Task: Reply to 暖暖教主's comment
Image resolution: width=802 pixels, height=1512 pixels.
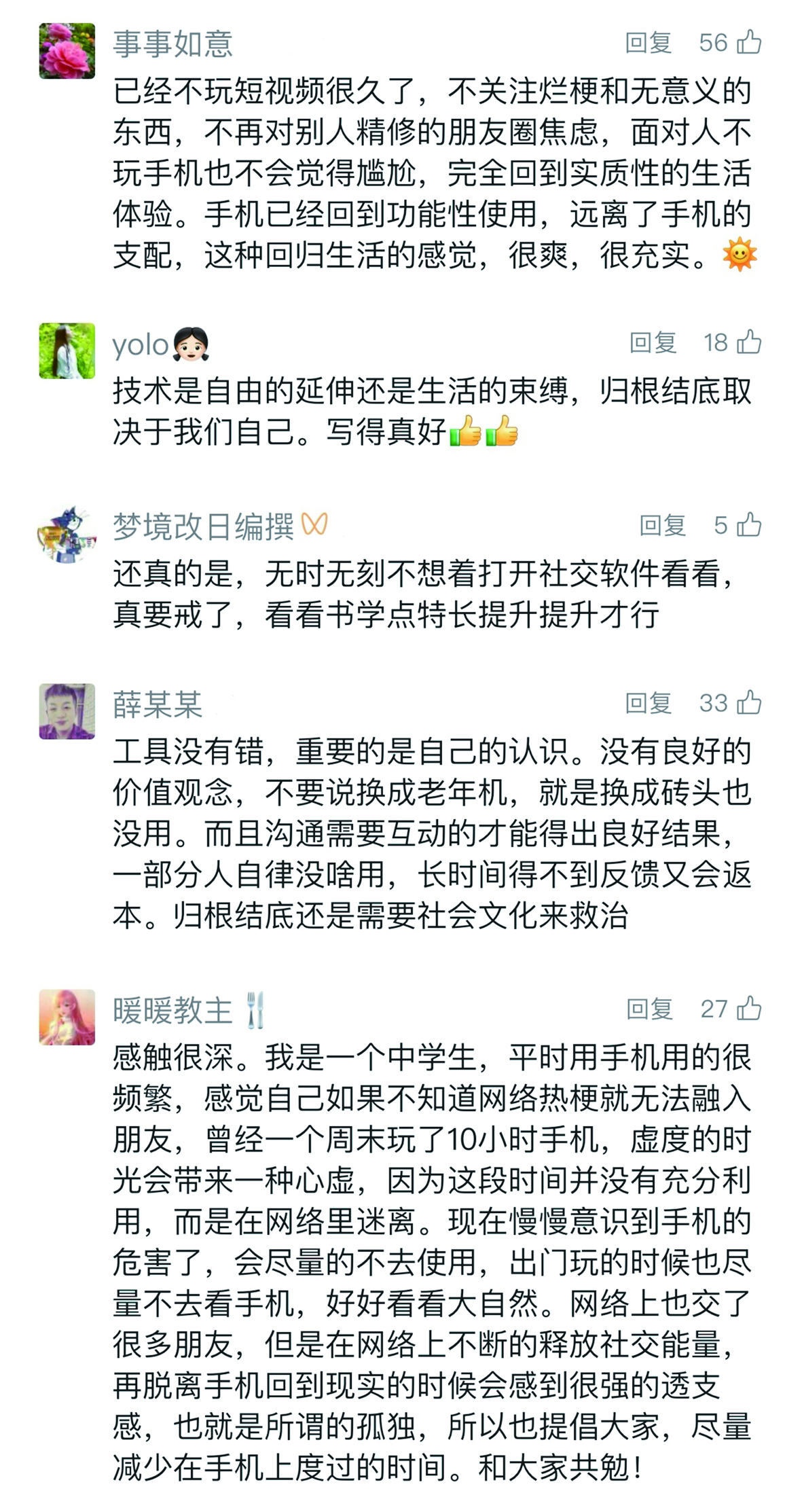Action: point(650,1009)
